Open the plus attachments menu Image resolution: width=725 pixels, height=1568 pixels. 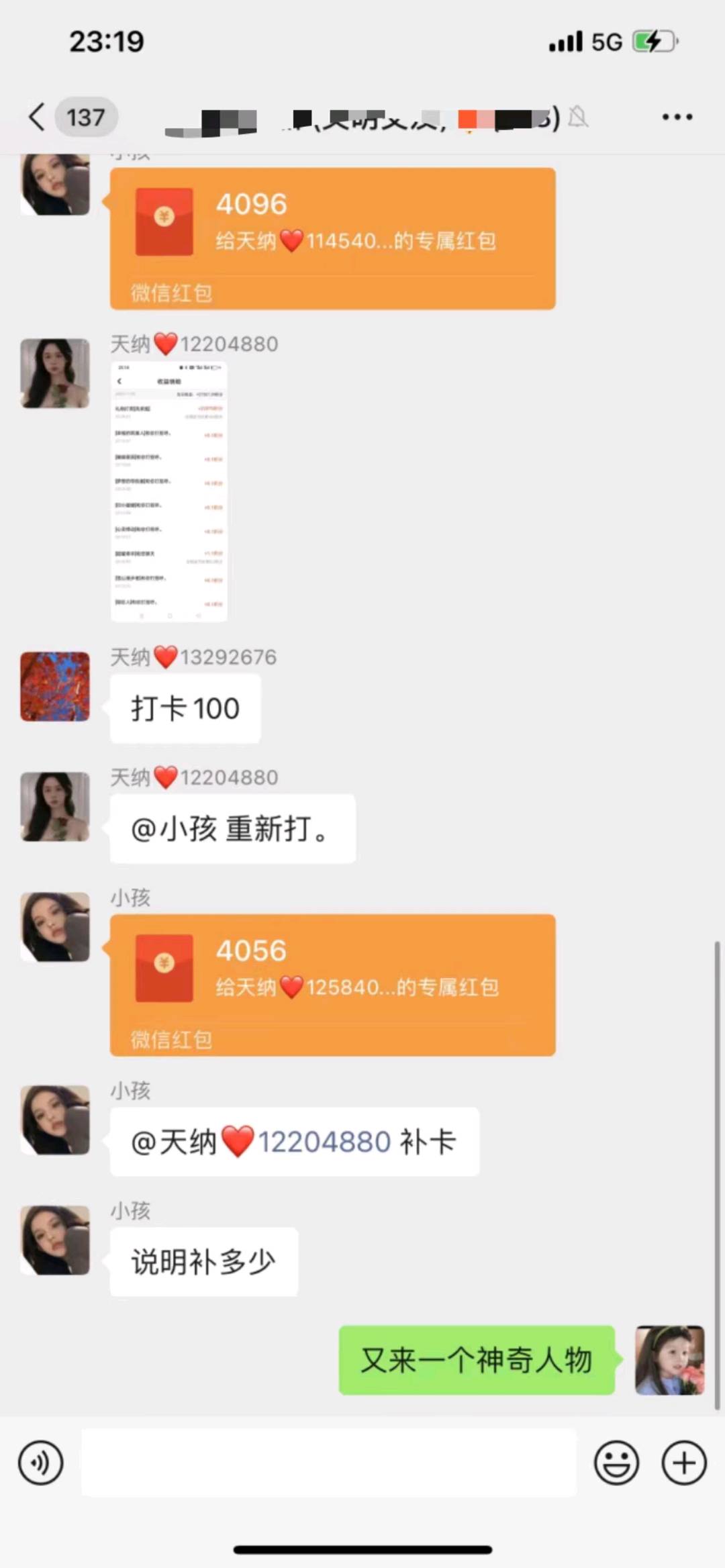click(684, 1463)
